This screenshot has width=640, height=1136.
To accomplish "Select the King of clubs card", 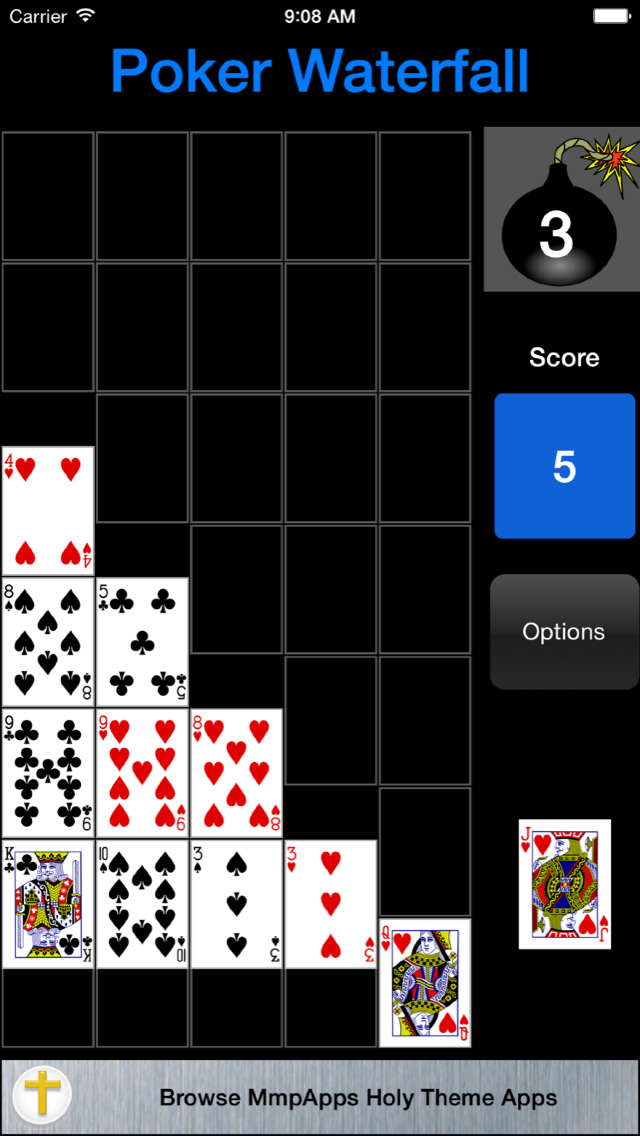I will 48,904.
